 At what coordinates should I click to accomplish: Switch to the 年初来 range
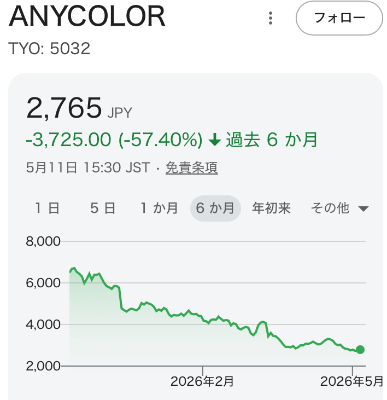click(271, 208)
